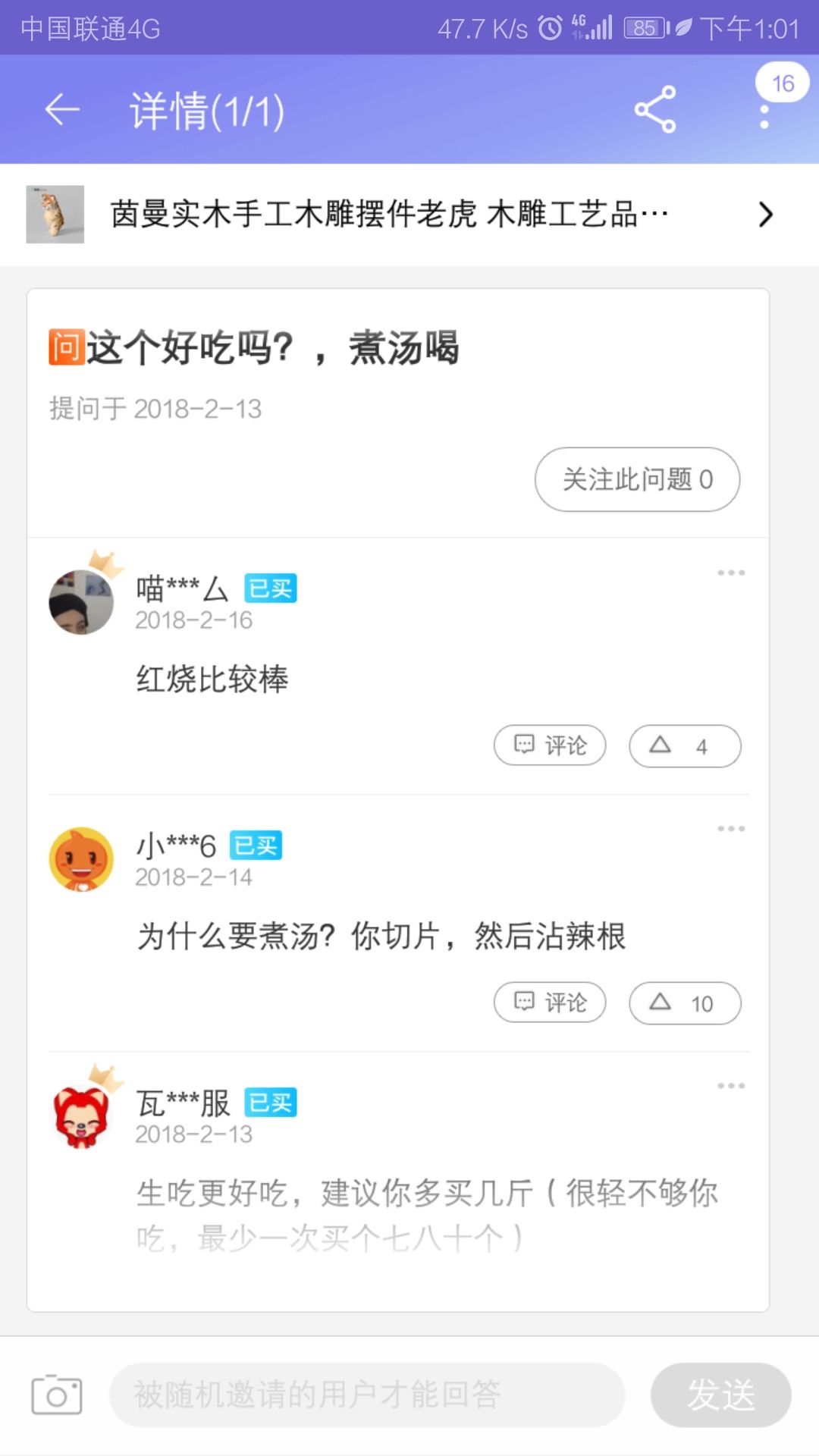Upvote the answer 红烧比较棒

[x=684, y=746]
